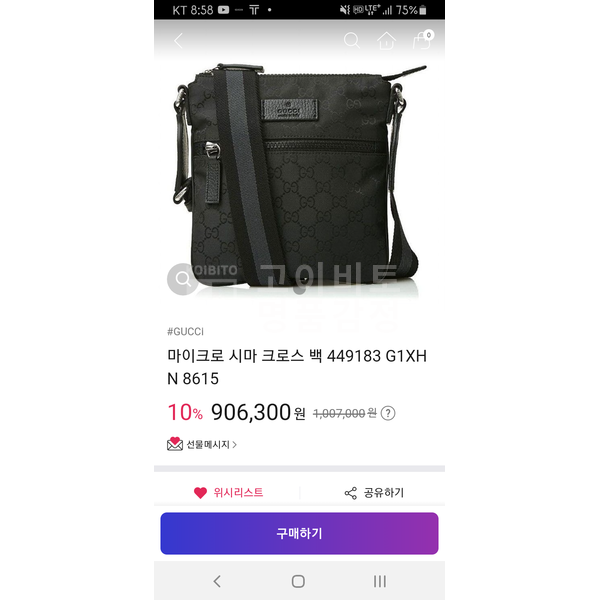
Task: Add item to 위시리스트
Action: (x=228, y=493)
